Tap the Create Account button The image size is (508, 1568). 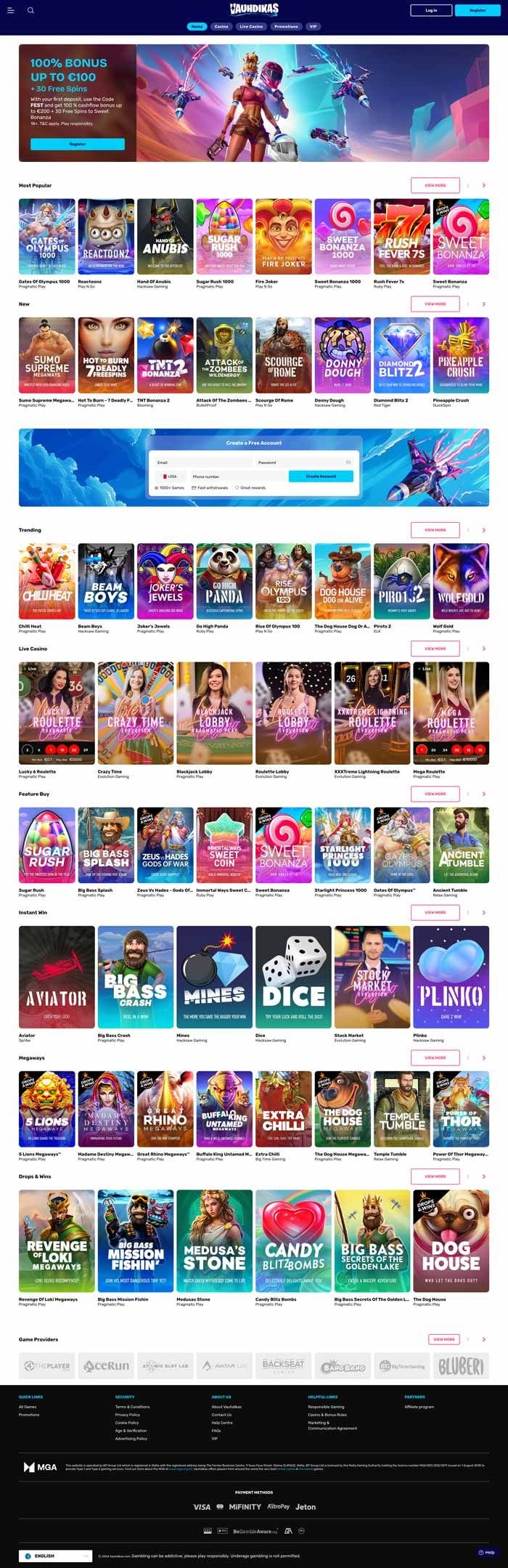tap(321, 476)
